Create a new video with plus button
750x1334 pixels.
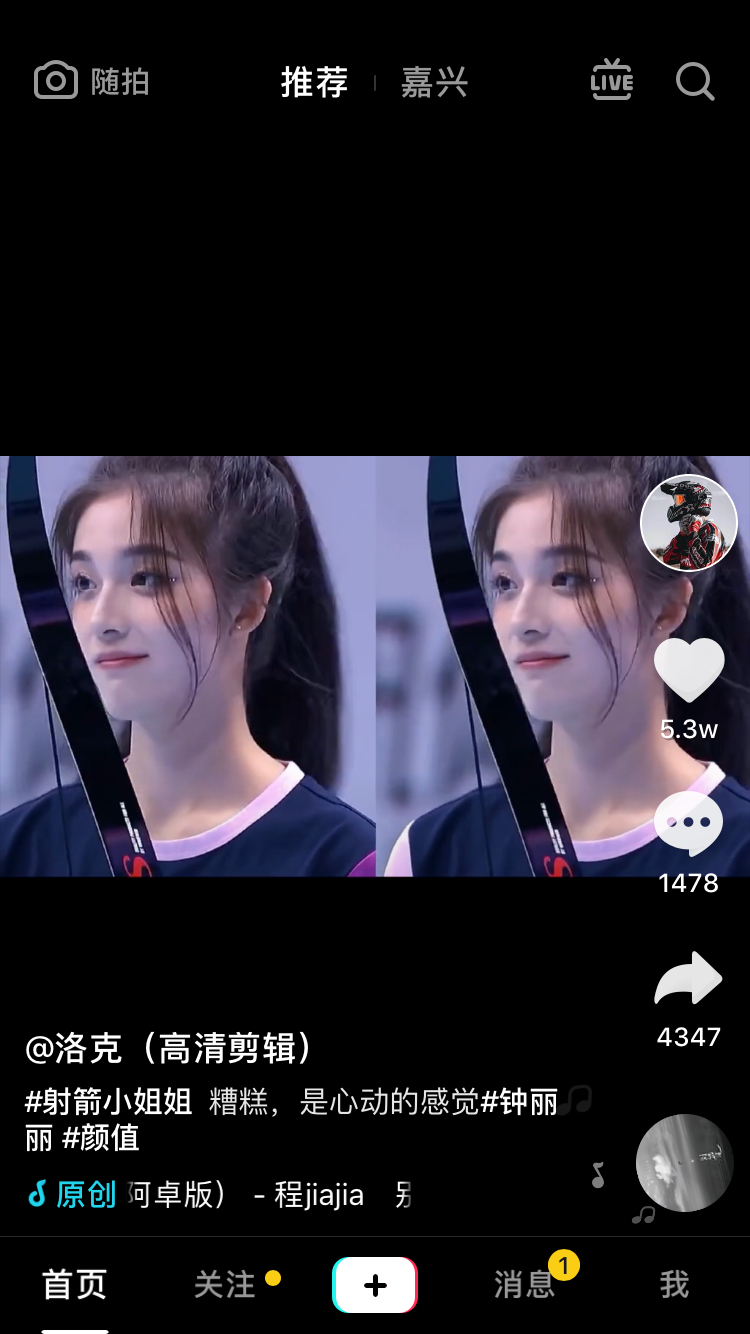(375, 1285)
